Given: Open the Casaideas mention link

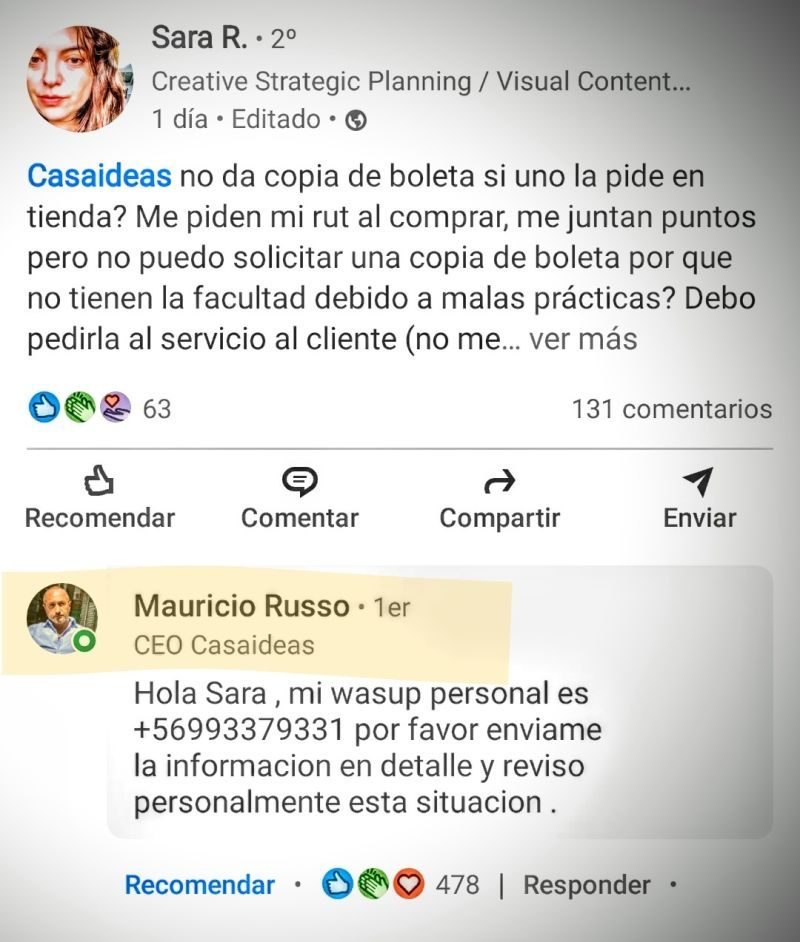Looking at the screenshot, I should coord(99,177).
